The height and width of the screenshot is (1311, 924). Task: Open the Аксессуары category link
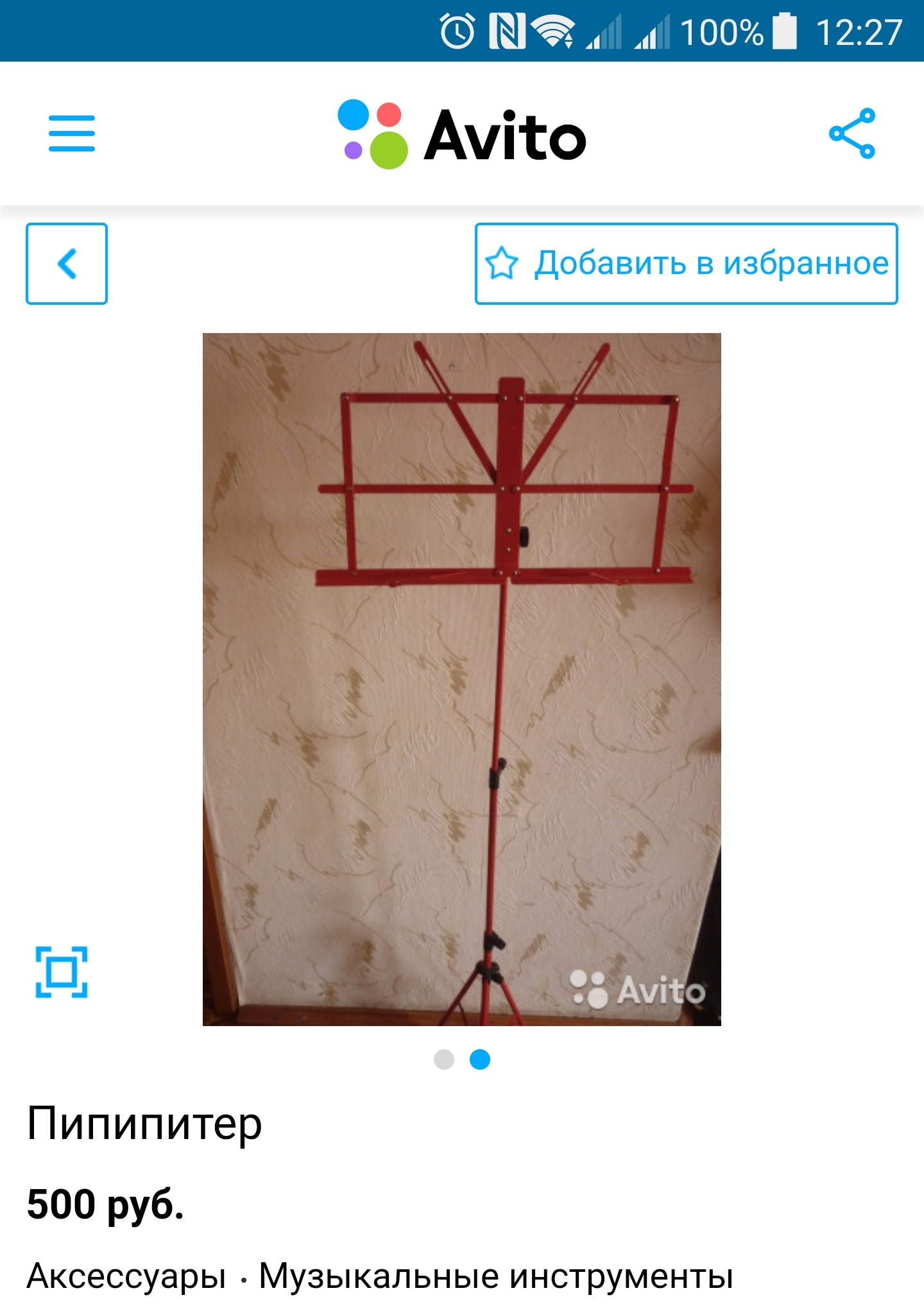click(x=126, y=1276)
